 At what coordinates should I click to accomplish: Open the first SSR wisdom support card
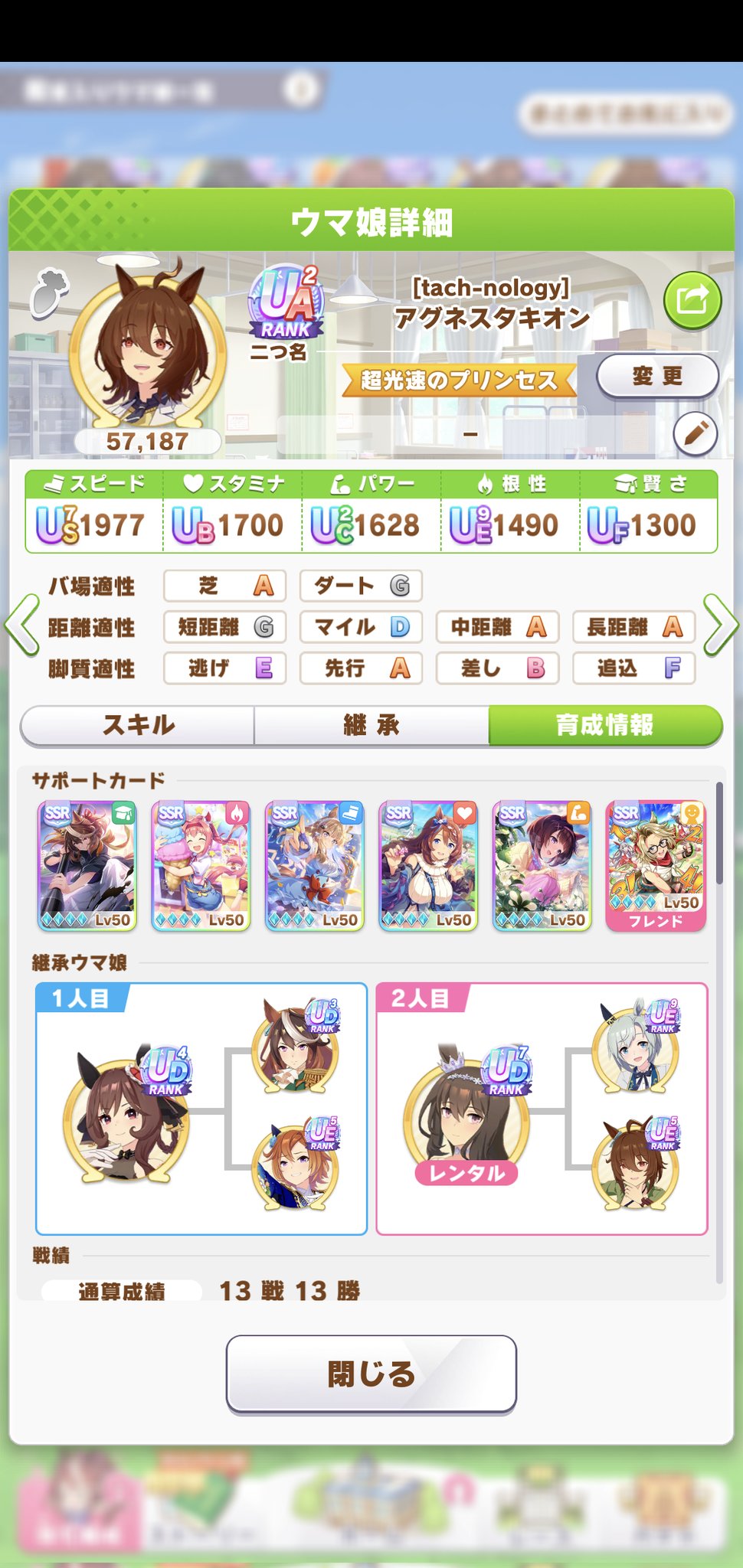coord(87,866)
